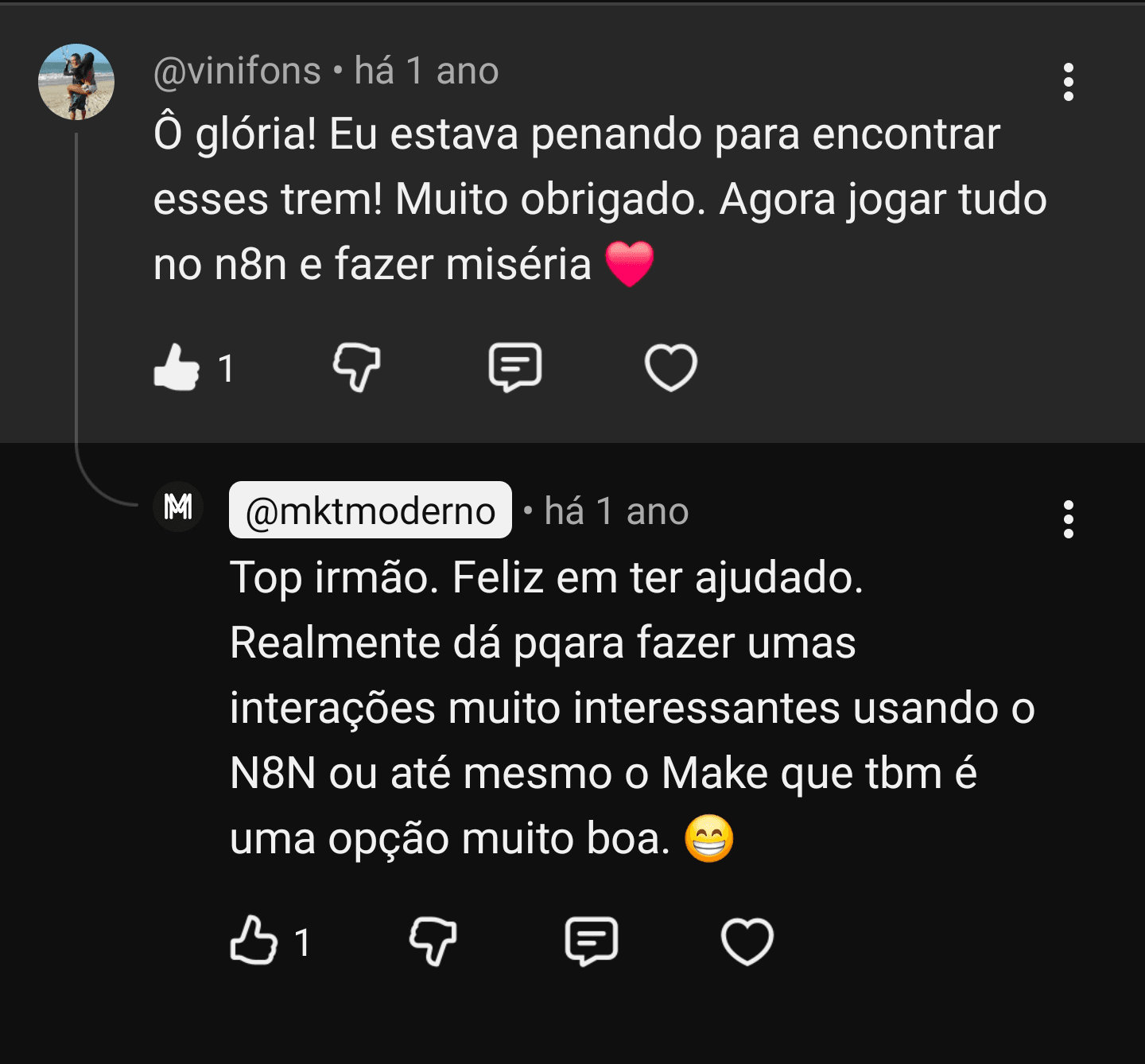Open the @vinifons username link
Image resolution: width=1145 pixels, height=1064 pixels.
pyautogui.click(x=237, y=72)
